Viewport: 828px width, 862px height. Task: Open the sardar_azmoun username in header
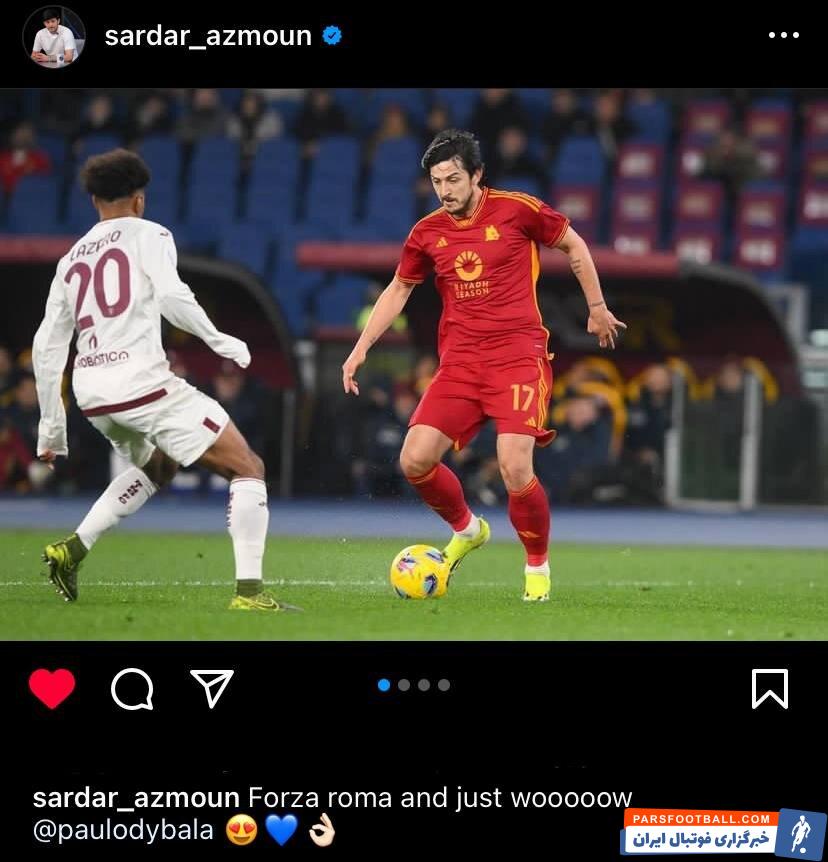tap(208, 37)
